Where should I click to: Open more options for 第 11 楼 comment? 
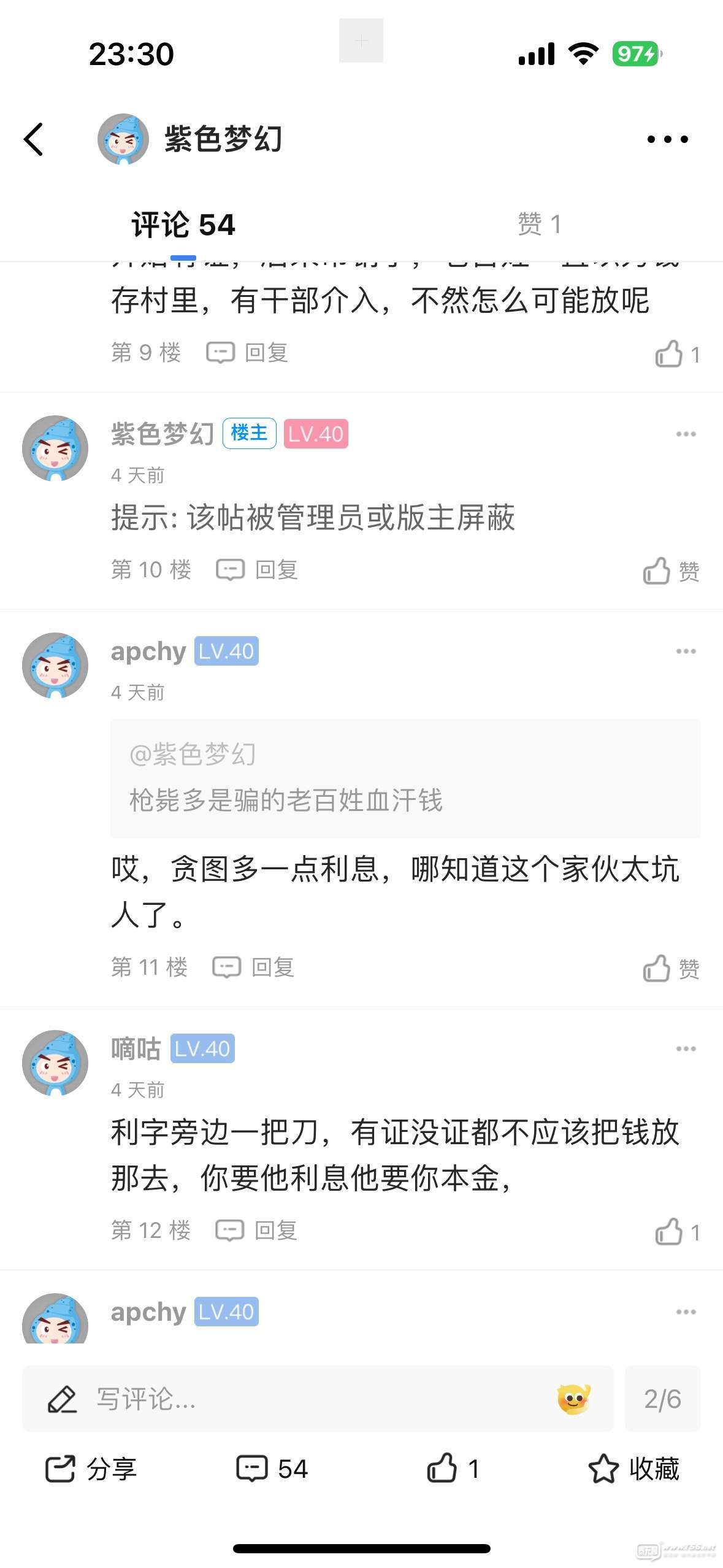(685, 651)
